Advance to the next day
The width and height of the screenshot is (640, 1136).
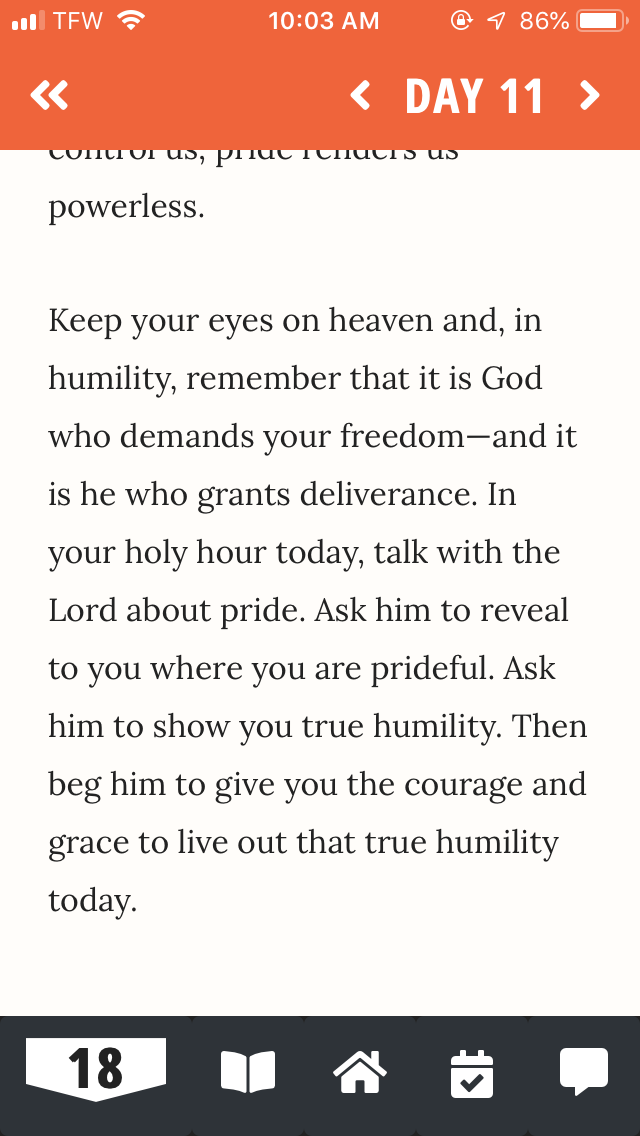tap(590, 96)
